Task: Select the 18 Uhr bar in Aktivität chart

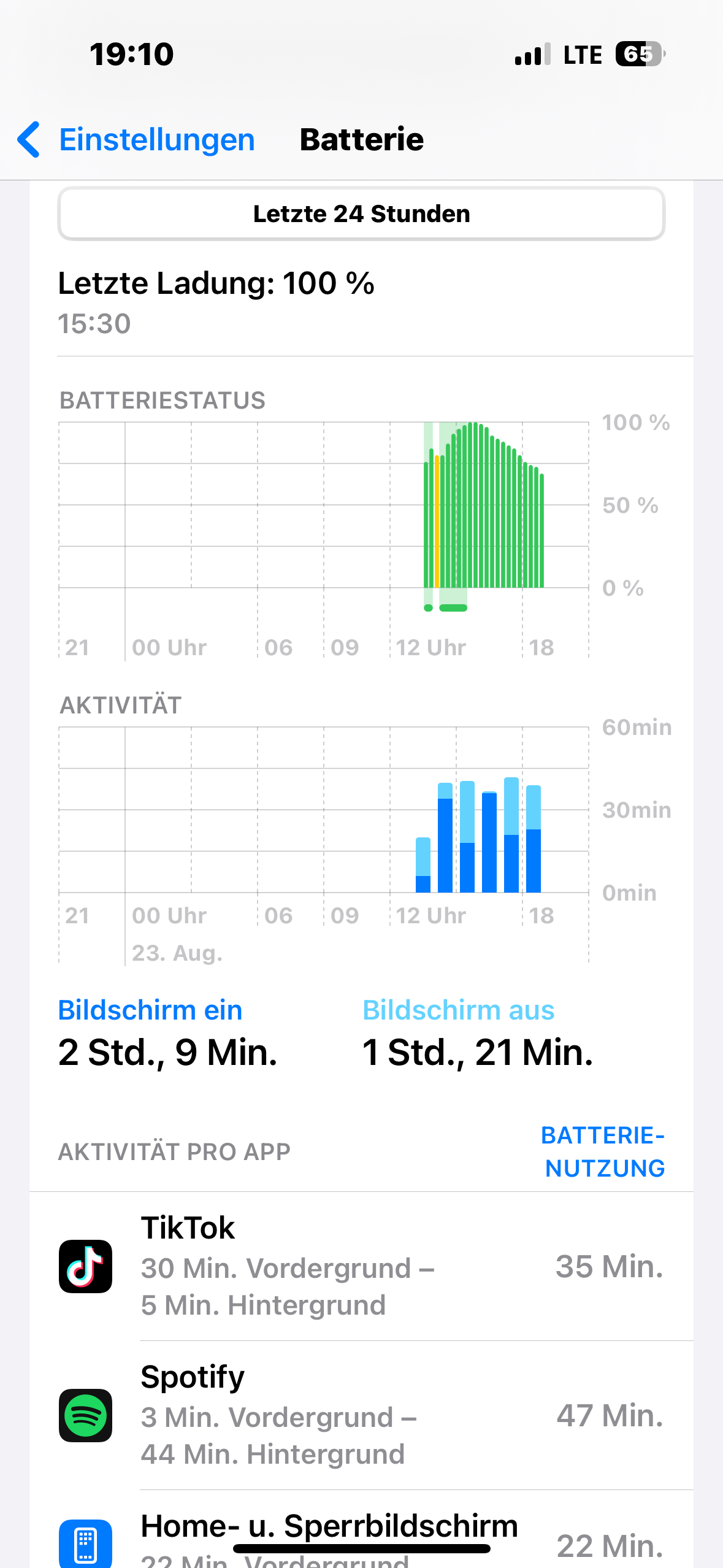Action: (x=533, y=839)
